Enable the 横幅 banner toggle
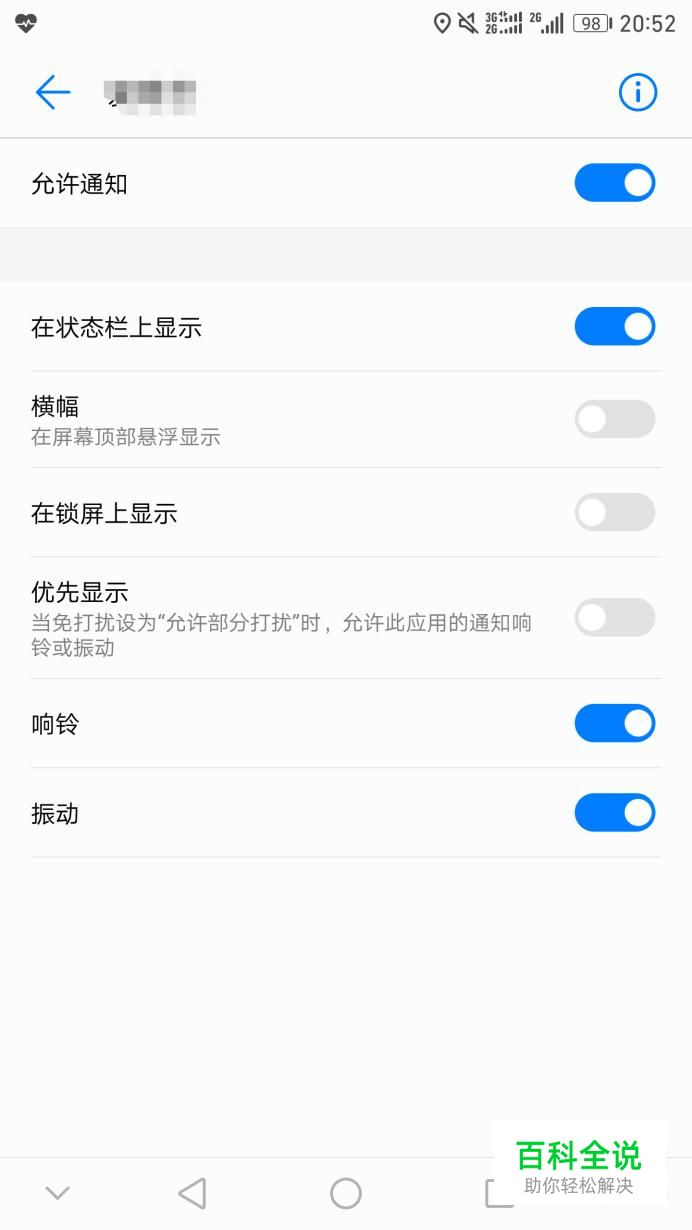Image resolution: width=692 pixels, height=1230 pixels. coord(614,420)
